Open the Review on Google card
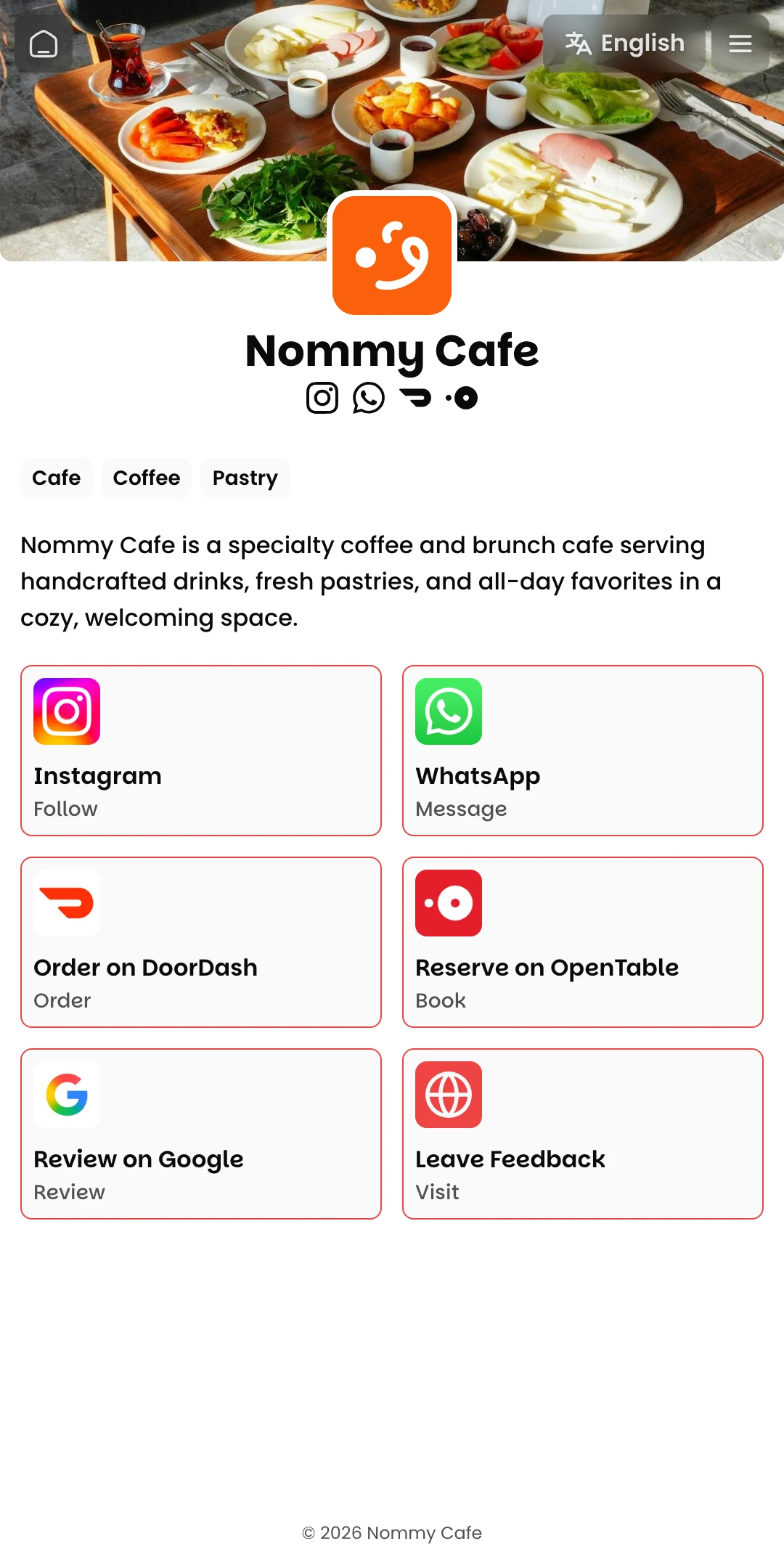 (x=201, y=1134)
